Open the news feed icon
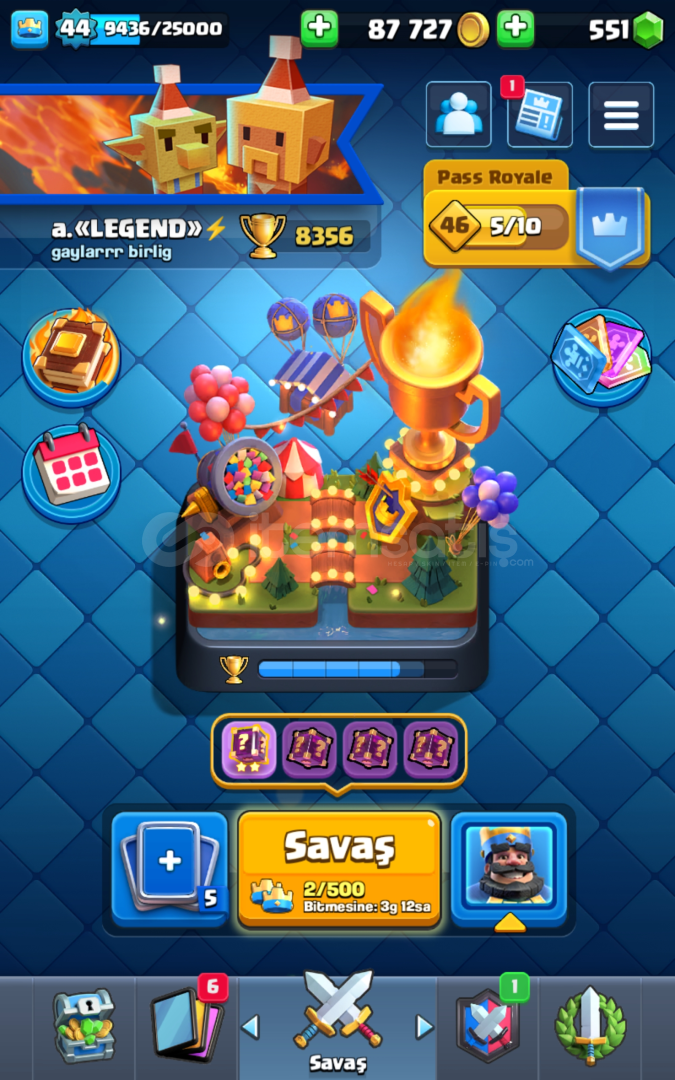 (x=539, y=114)
